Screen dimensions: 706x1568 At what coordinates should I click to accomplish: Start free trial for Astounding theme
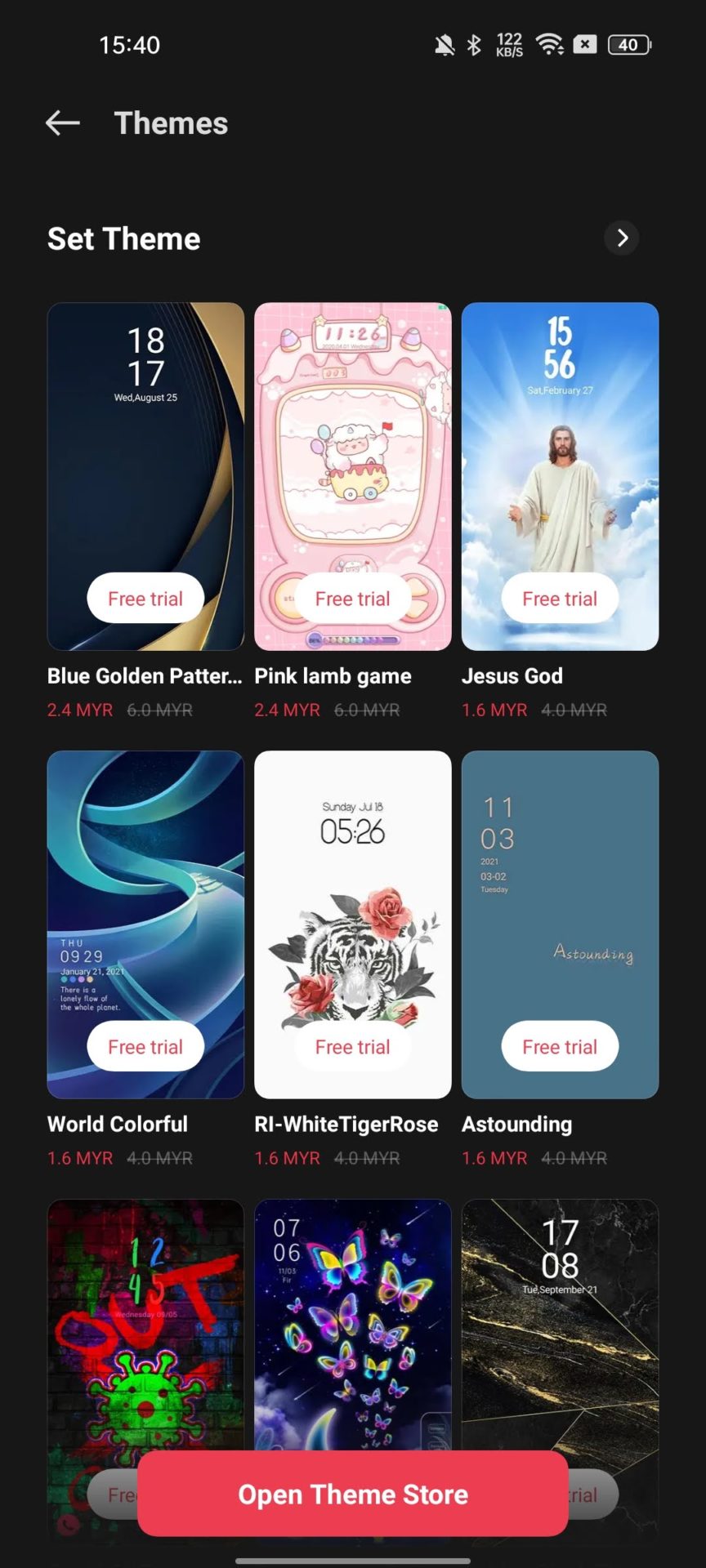[x=560, y=1046]
